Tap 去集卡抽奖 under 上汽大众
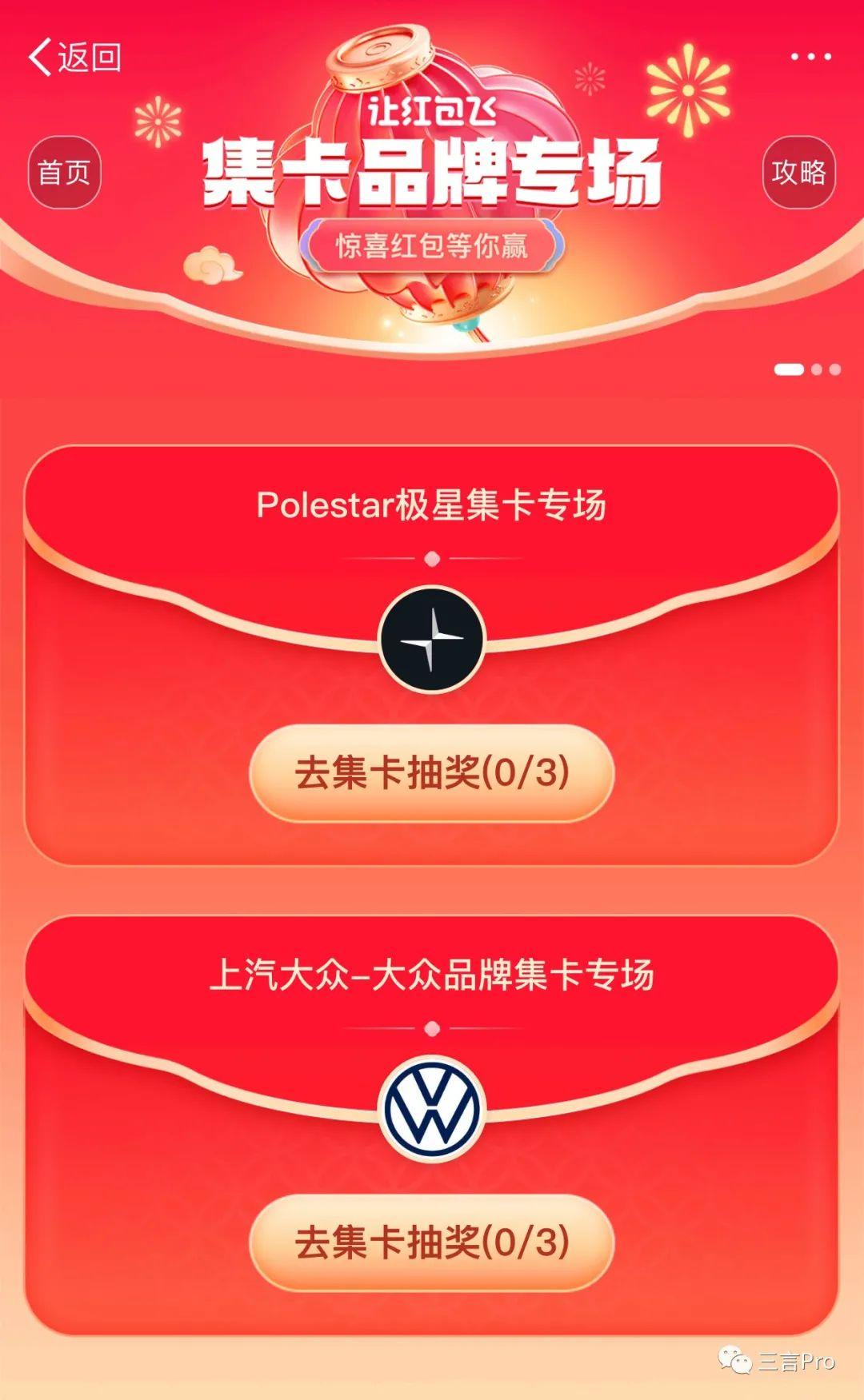Screen dimensions: 864x1400 (x=432, y=1243)
